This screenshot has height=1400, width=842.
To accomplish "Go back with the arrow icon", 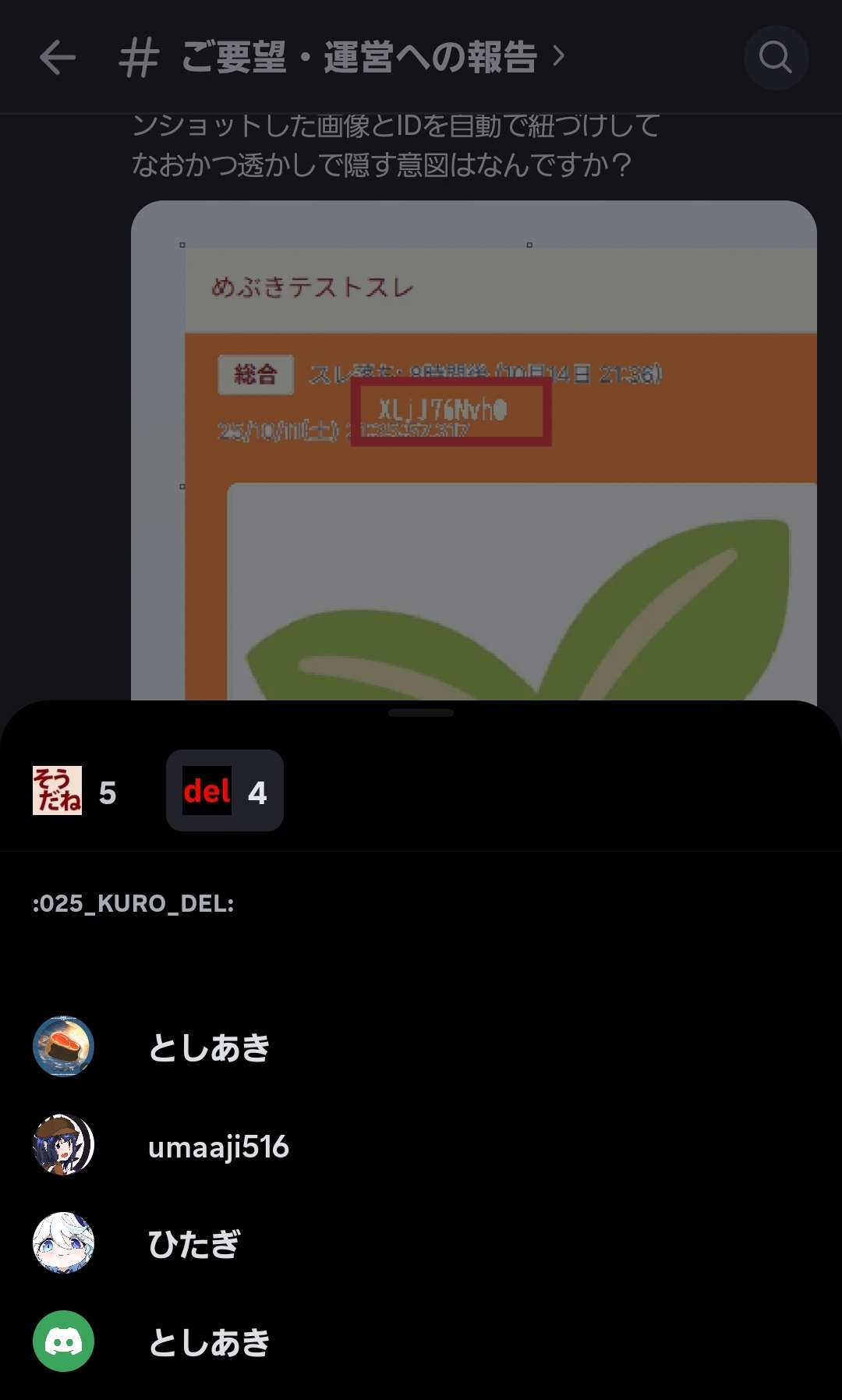I will coord(57,58).
